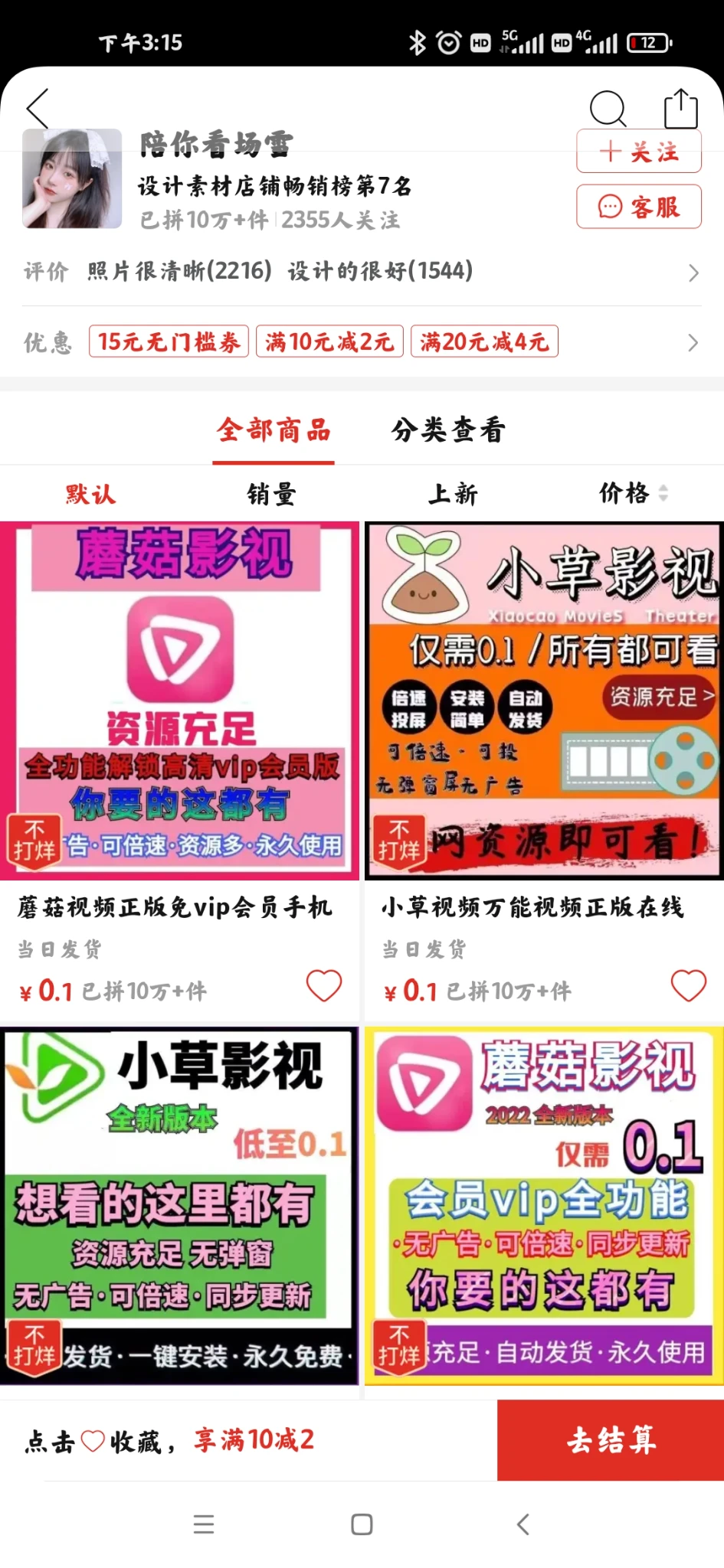Share this shop page
Image resolution: width=724 pixels, height=1568 pixels.
tap(680, 108)
